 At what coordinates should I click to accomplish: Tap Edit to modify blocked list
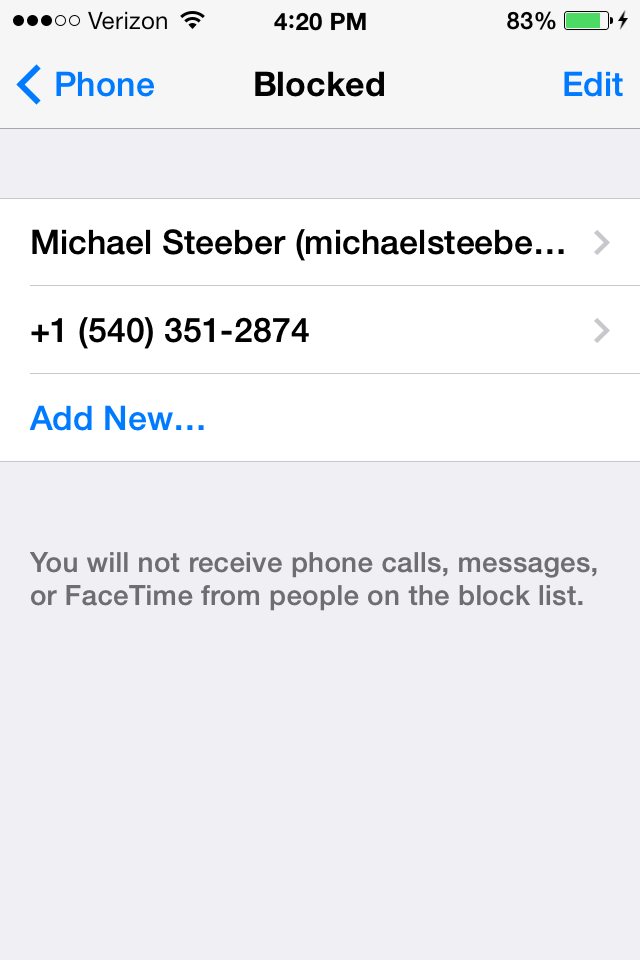pyautogui.click(x=592, y=85)
